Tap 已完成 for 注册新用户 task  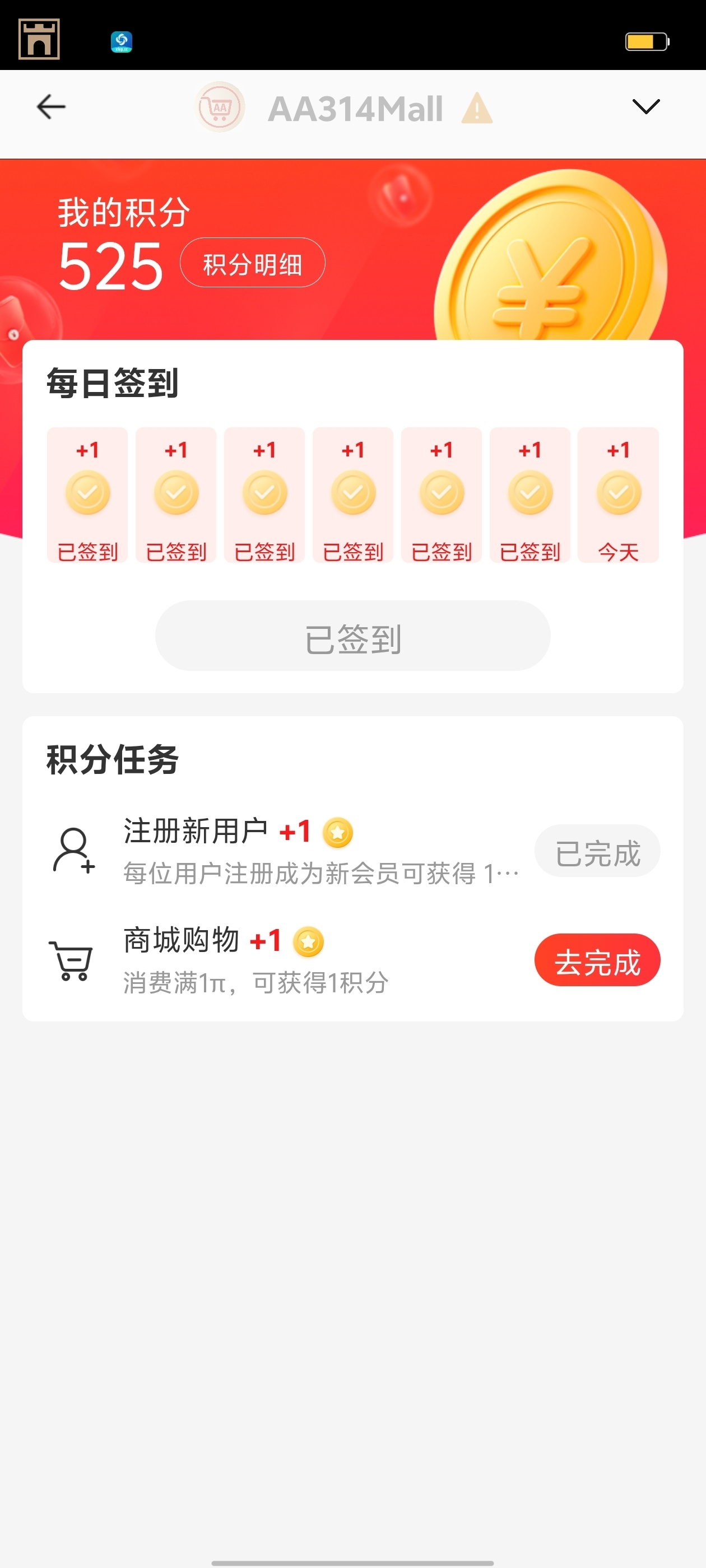[x=597, y=851]
